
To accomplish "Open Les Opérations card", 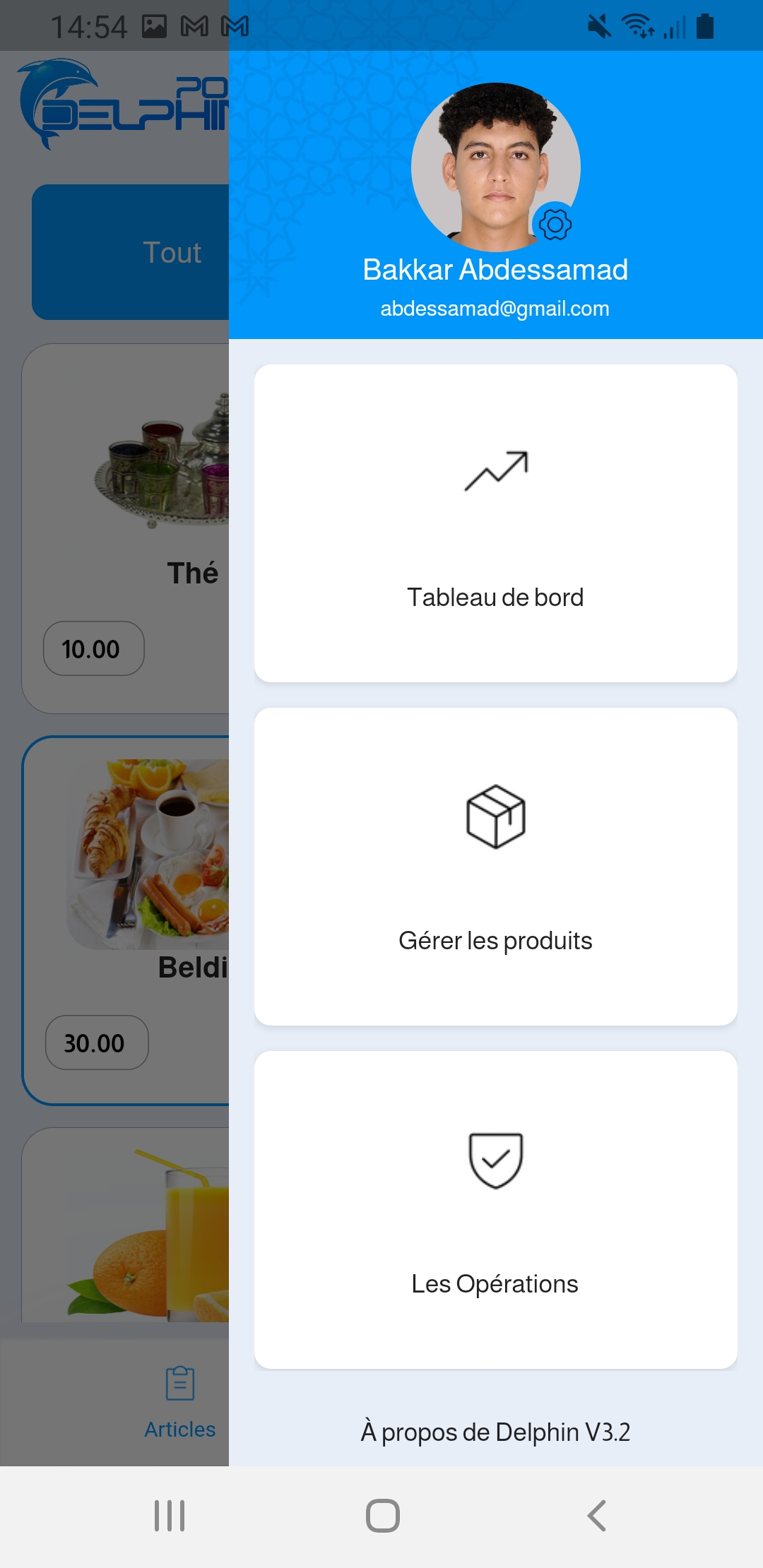I will pyautogui.click(x=495, y=1210).
